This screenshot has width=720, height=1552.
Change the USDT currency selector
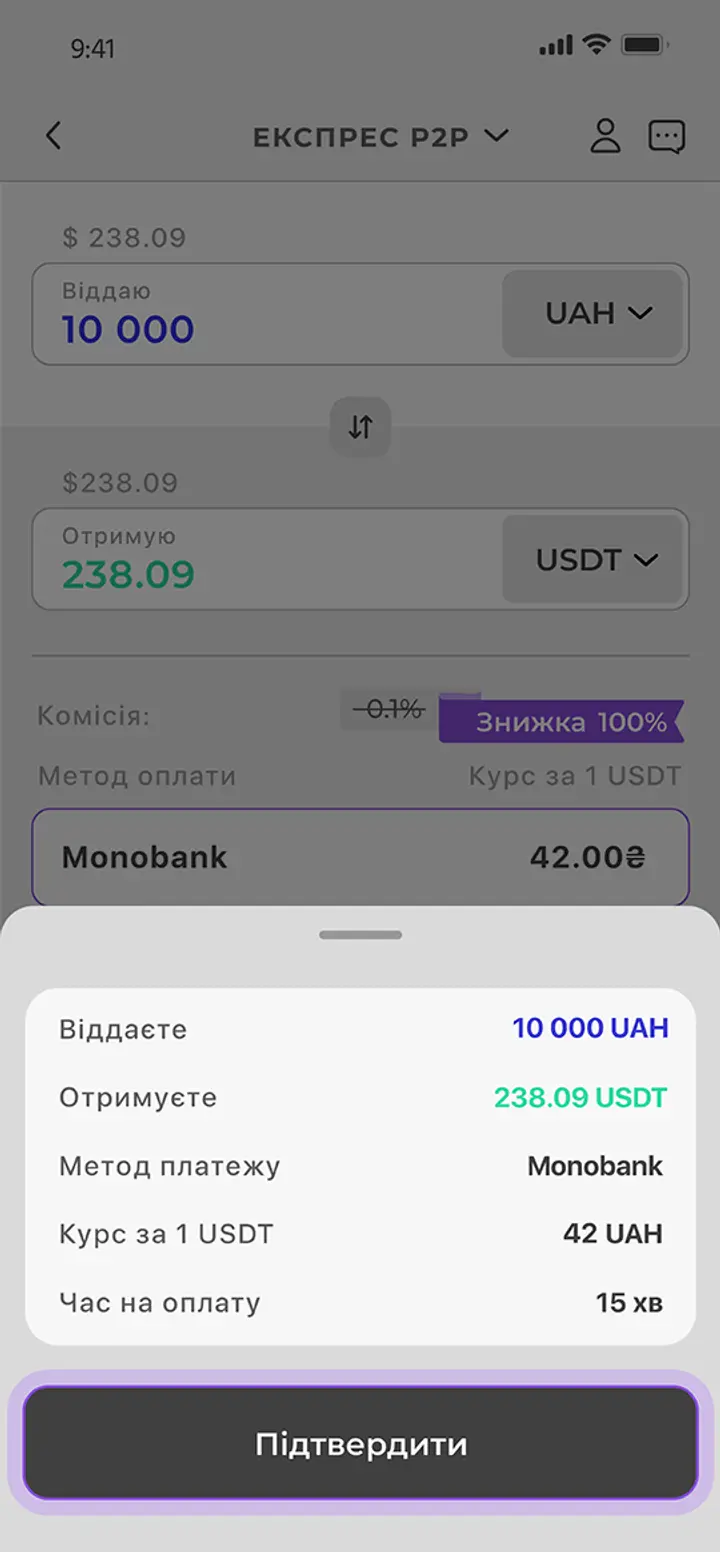coord(593,559)
